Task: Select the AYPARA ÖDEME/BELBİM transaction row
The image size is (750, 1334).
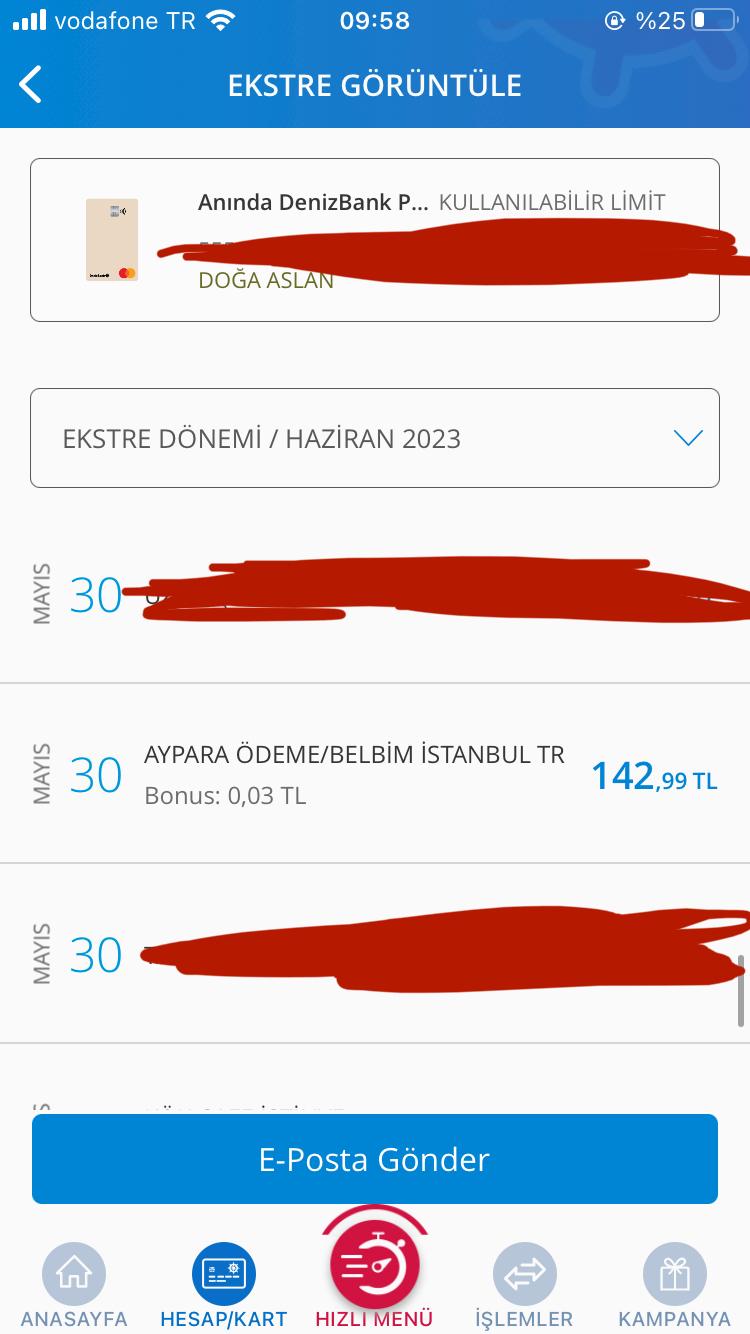Action: [375, 775]
